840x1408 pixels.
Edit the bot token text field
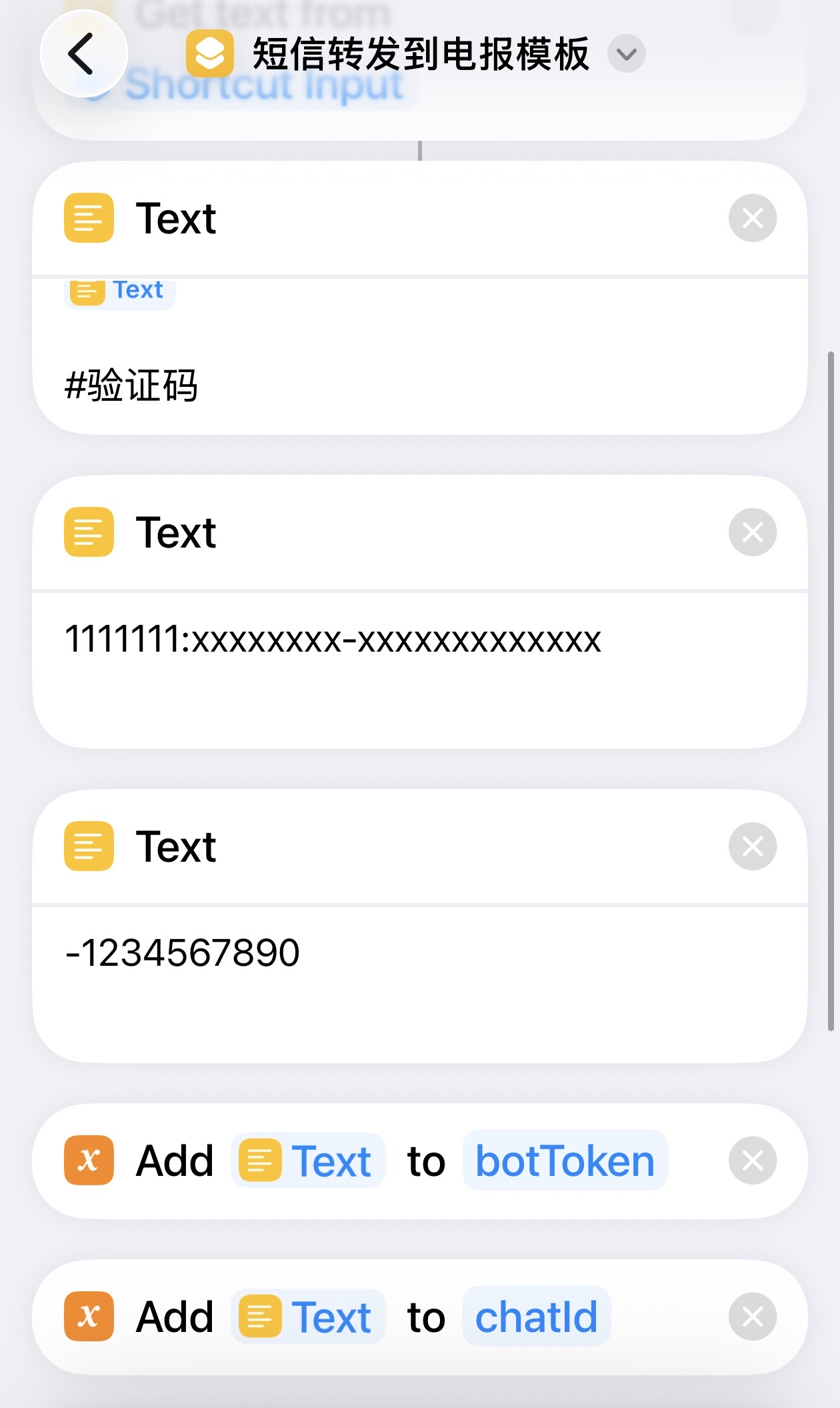(x=333, y=640)
